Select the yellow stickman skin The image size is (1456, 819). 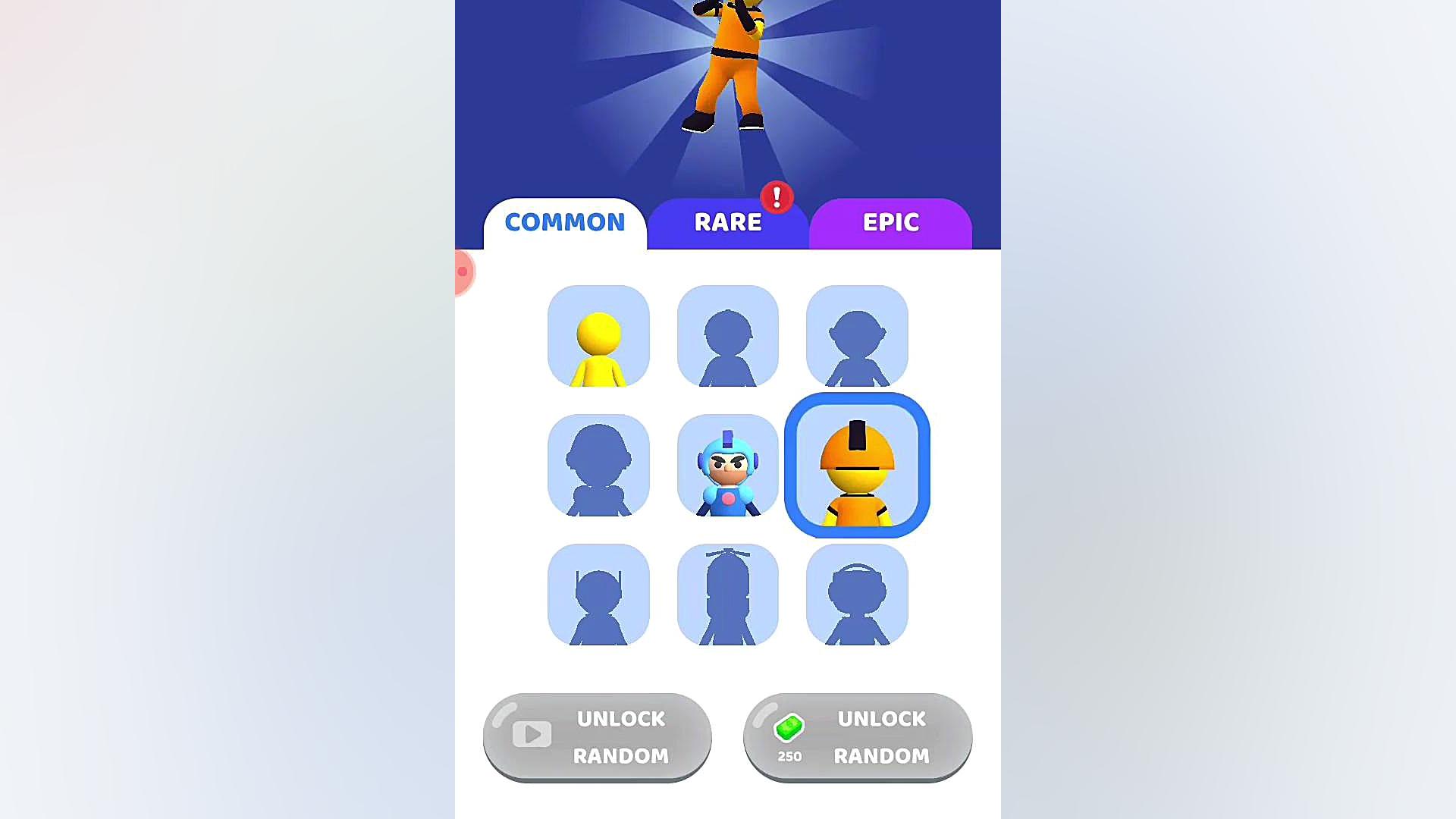pos(598,337)
